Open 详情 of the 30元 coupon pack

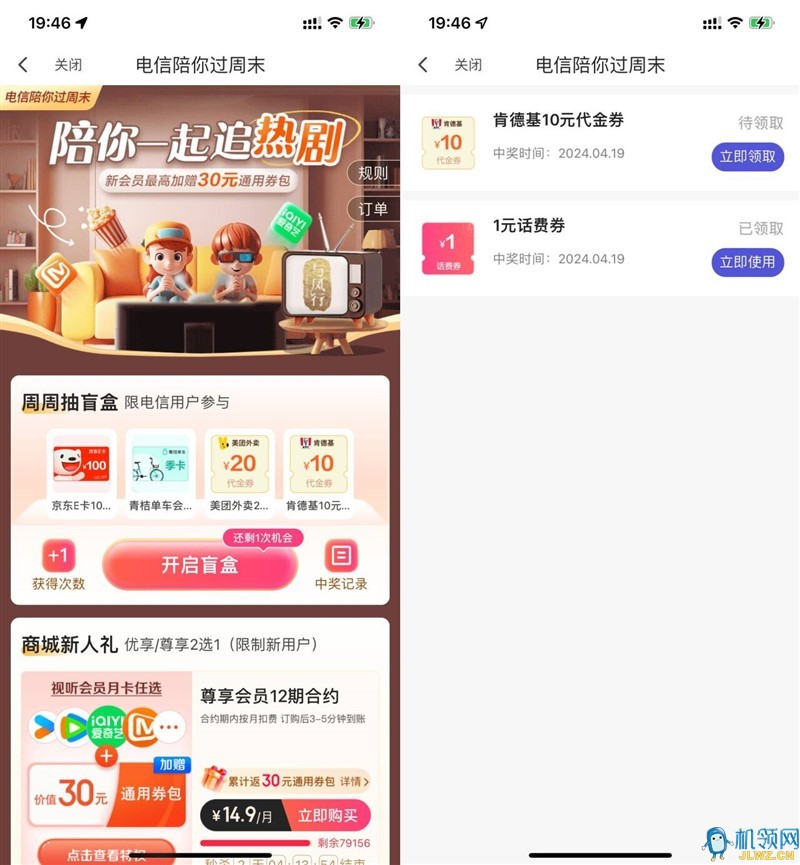(352, 780)
